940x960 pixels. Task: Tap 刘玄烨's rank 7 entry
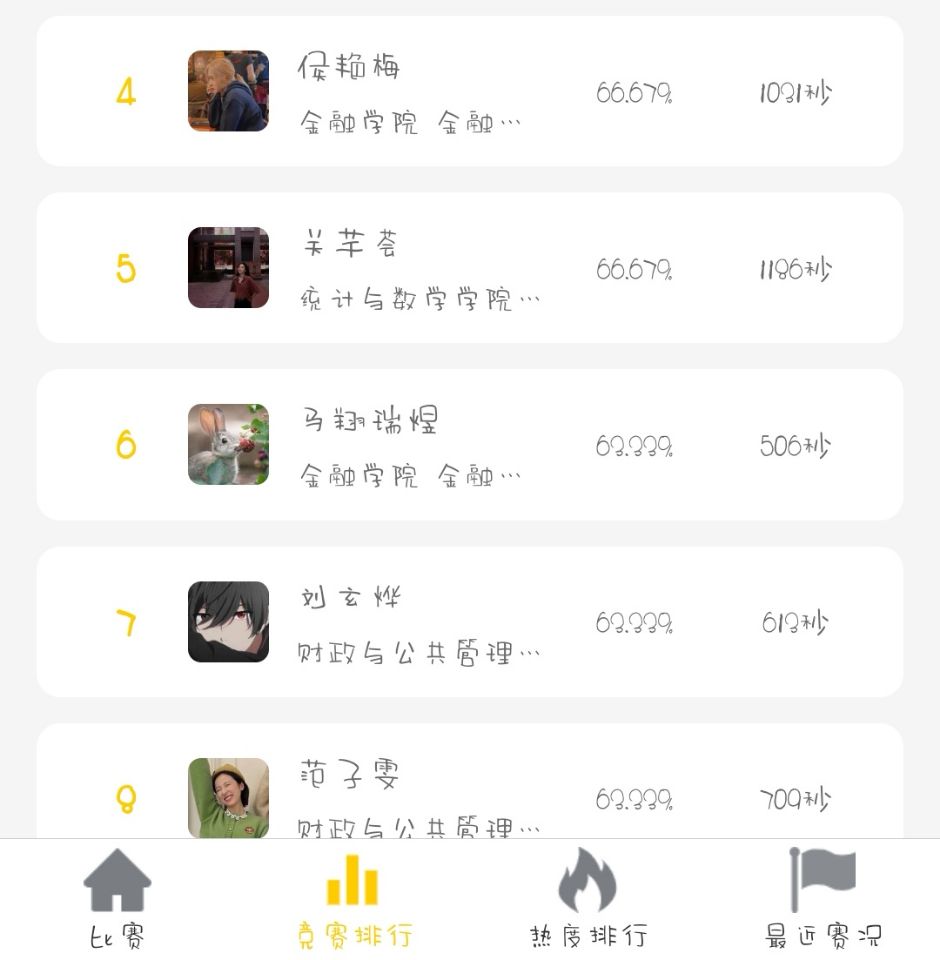(x=469, y=622)
